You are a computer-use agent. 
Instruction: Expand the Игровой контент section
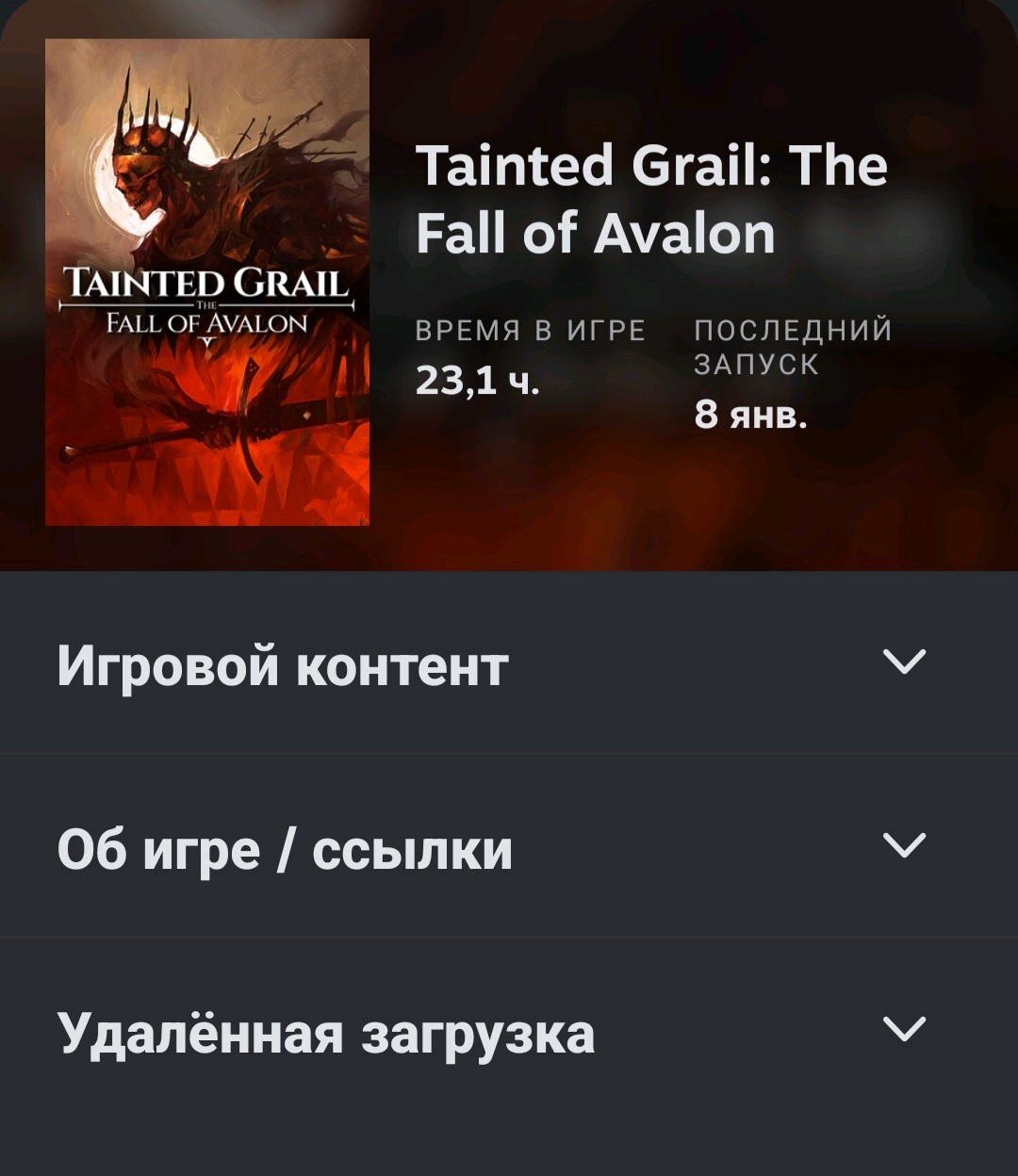(x=905, y=662)
